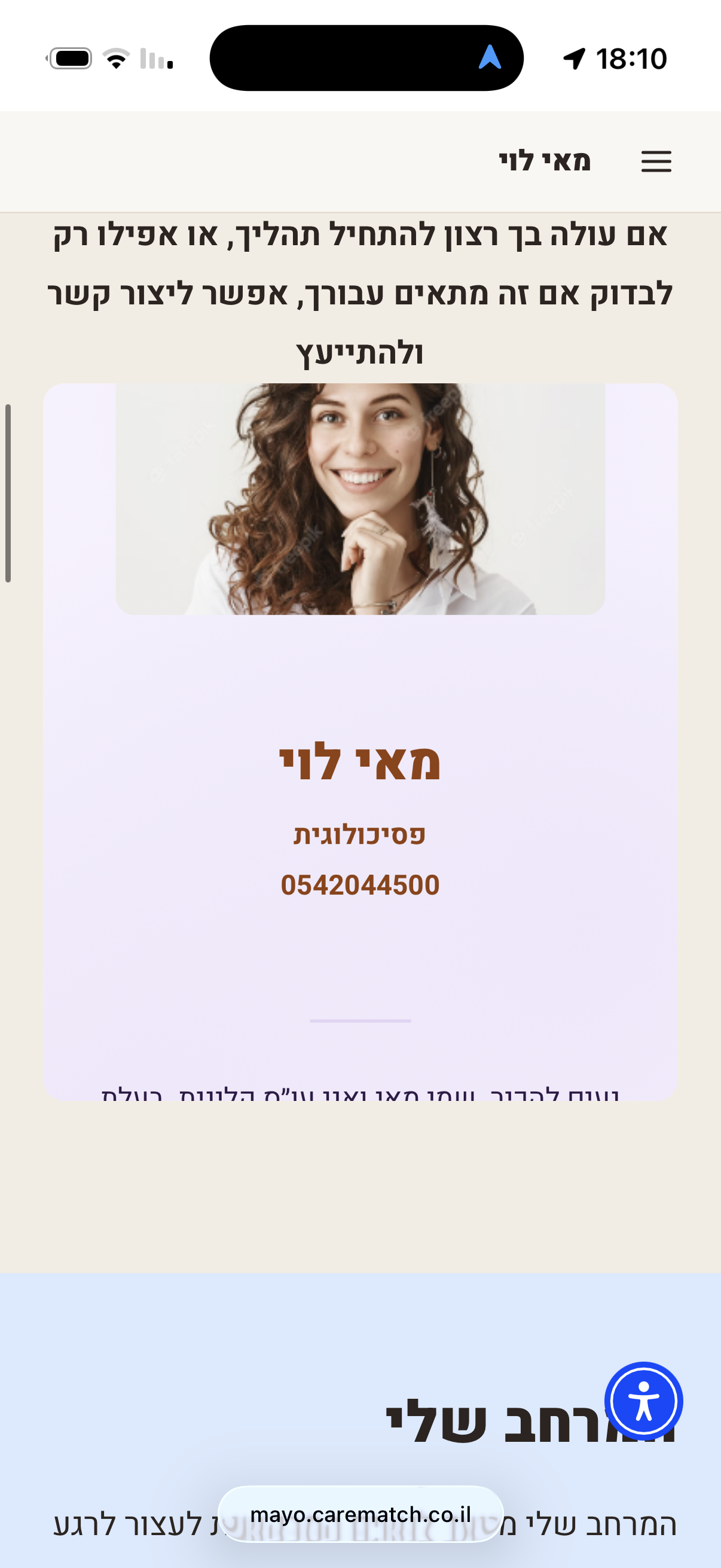Tap the mayo.carematch.co.il address bar

point(360,1514)
